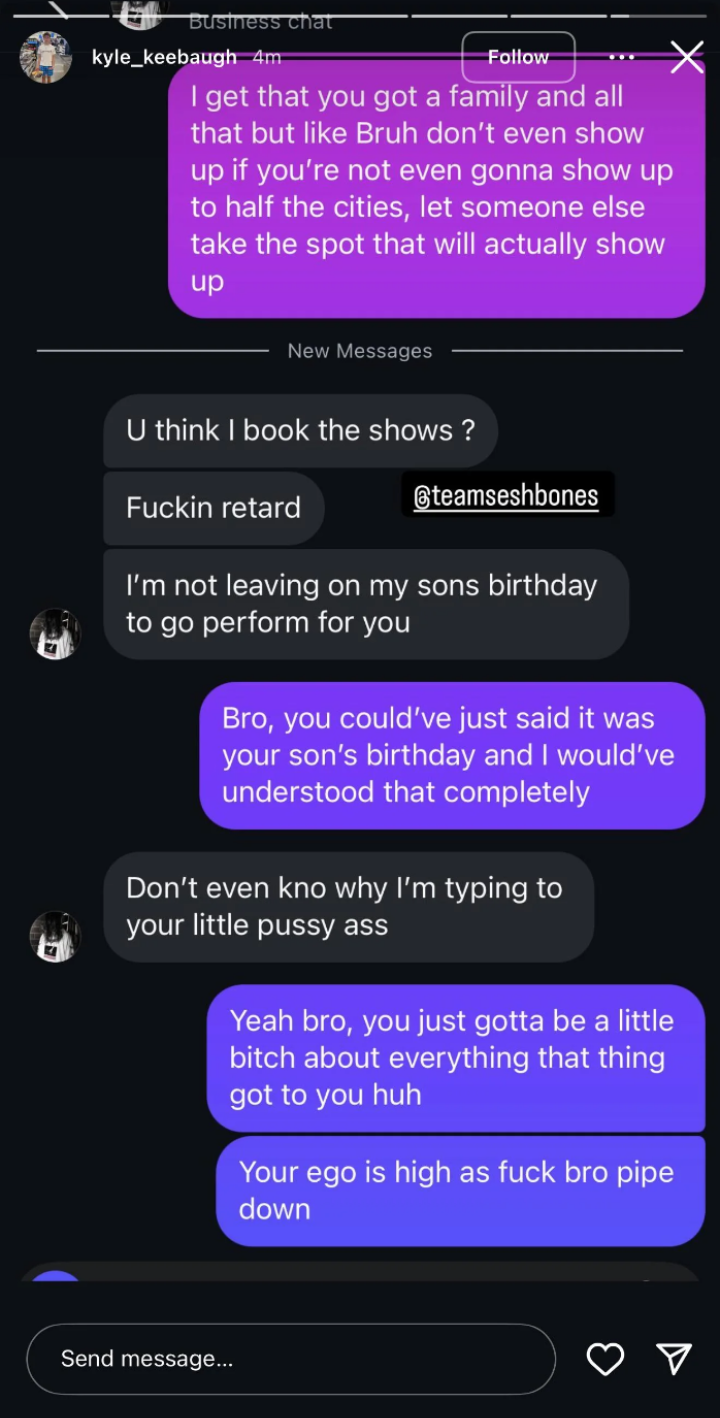The image size is (720, 1418).
Task: Share the story via paper plane icon
Action: pyautogui.click(x=674, y=1359)
